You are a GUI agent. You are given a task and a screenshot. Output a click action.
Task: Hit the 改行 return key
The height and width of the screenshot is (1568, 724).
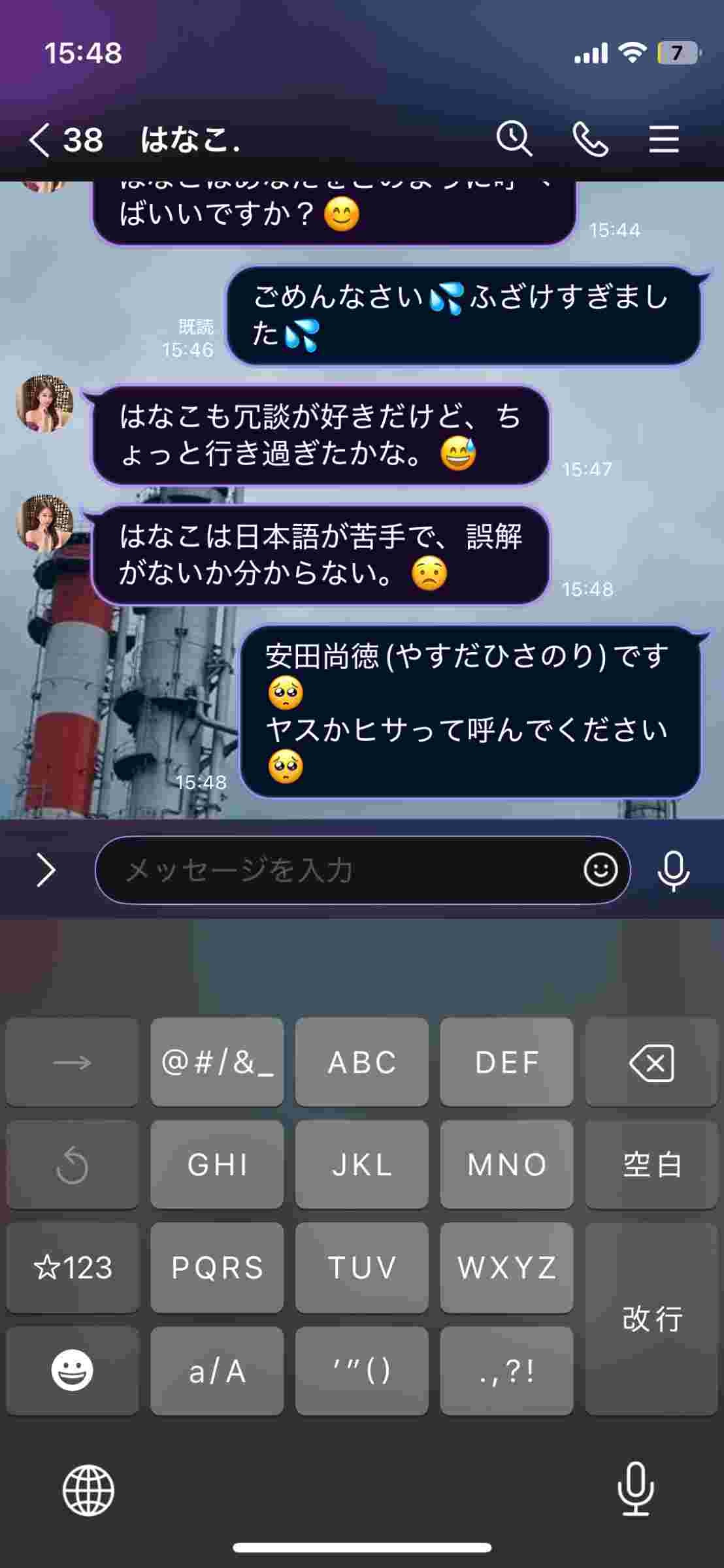click(x=651, y=1318)
